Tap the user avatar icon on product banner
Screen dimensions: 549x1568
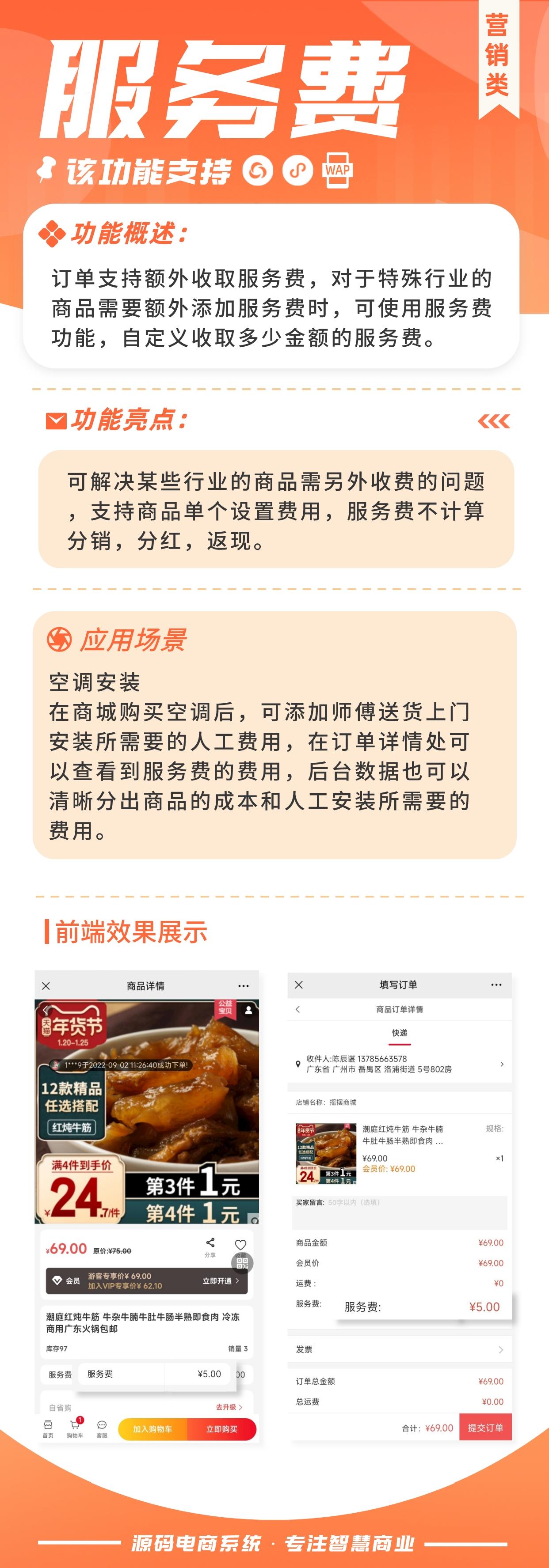coord(248,1010)
